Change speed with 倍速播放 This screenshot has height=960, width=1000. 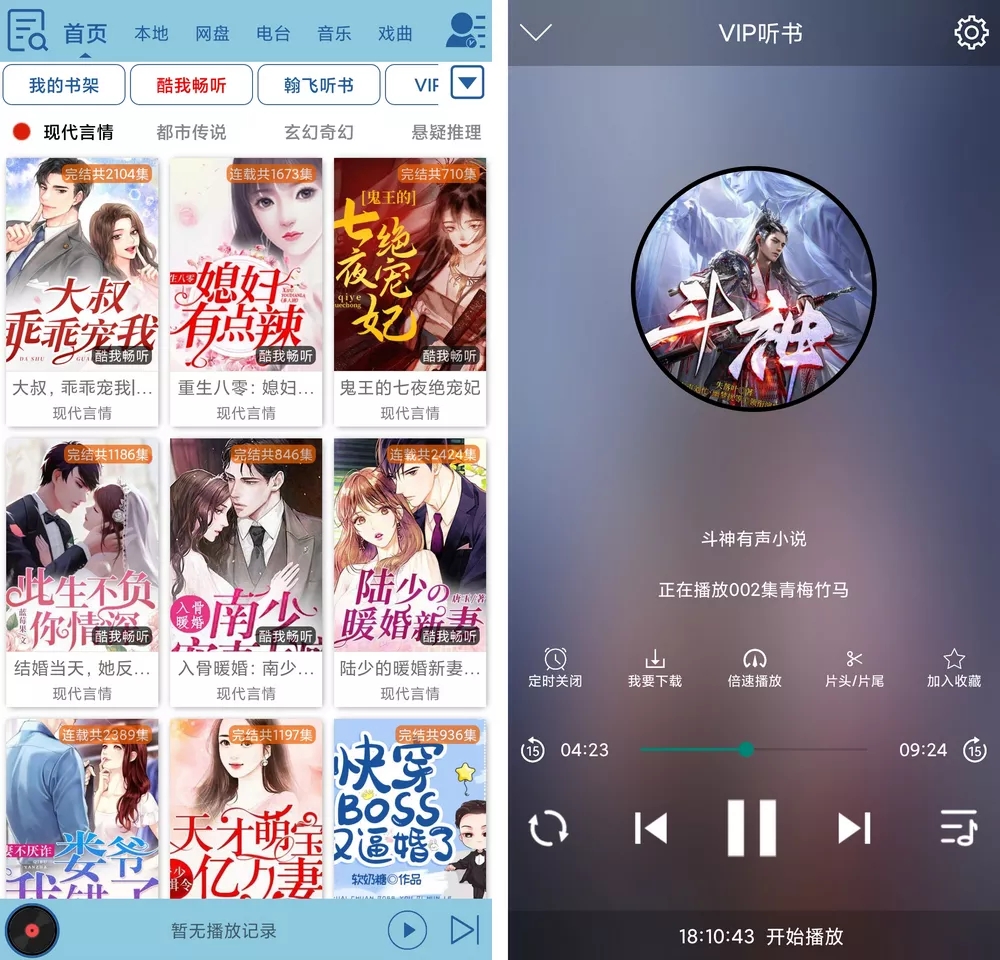click(x=754, y=667)
